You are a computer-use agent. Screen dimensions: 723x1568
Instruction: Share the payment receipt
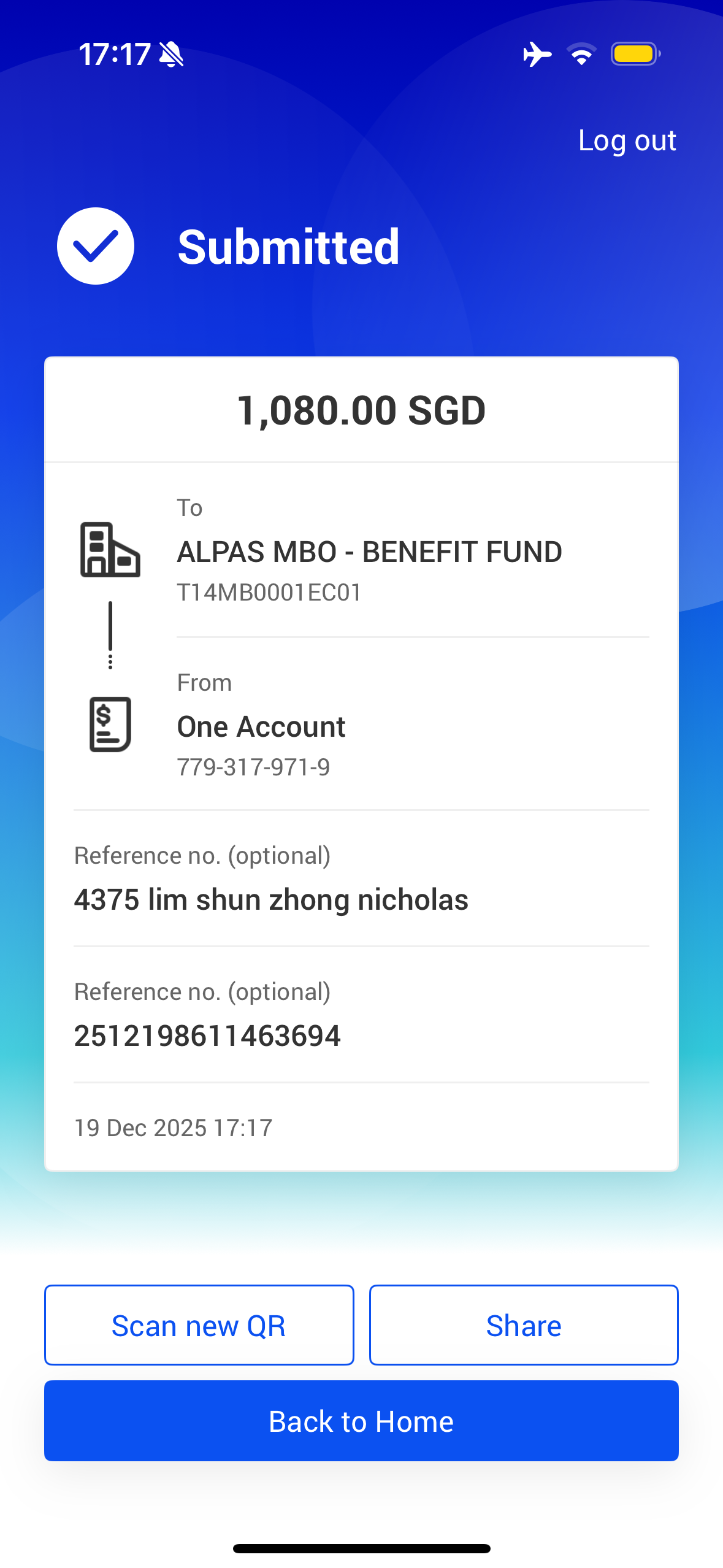[x=524, y=1325]
